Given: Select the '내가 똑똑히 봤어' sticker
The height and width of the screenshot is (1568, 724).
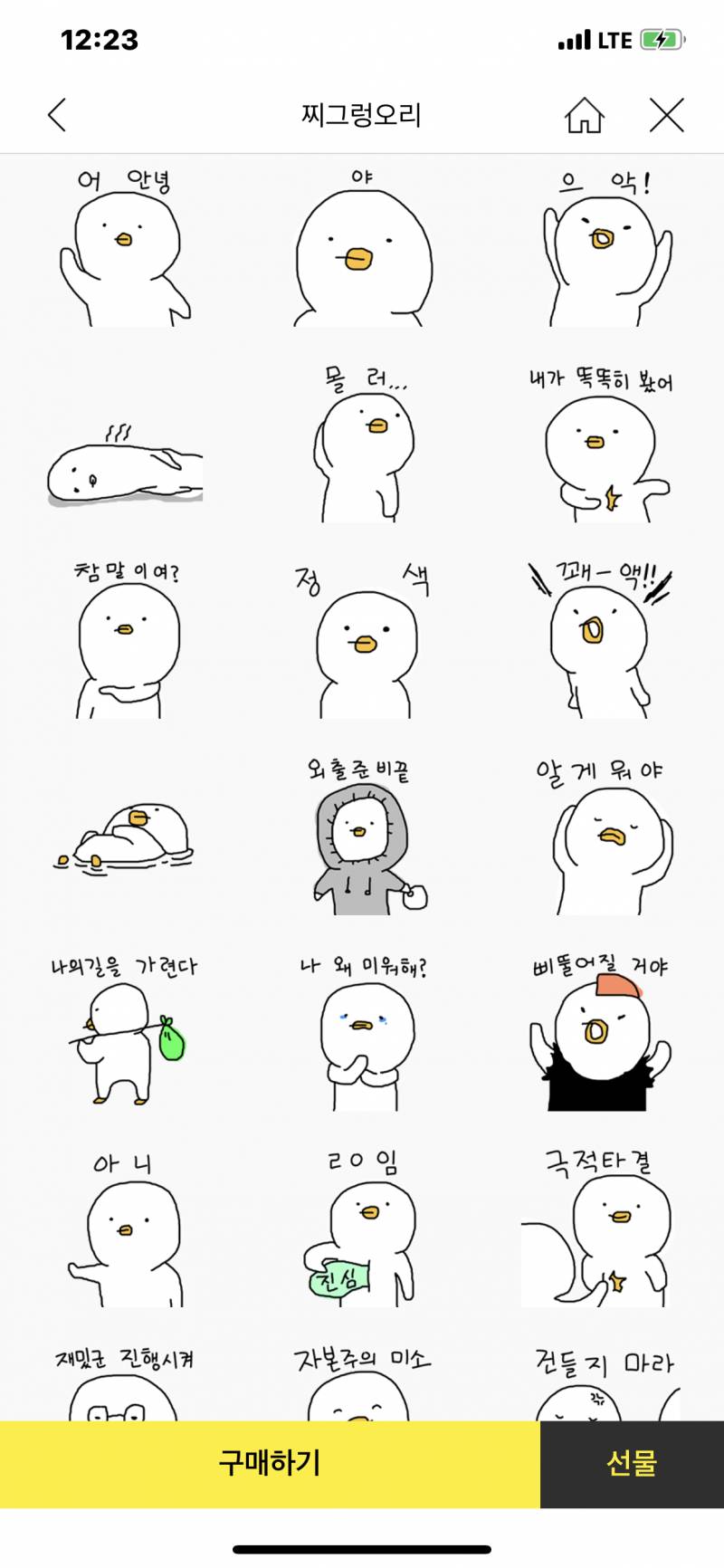Looking at the screenshot, I should click(602, 444).
